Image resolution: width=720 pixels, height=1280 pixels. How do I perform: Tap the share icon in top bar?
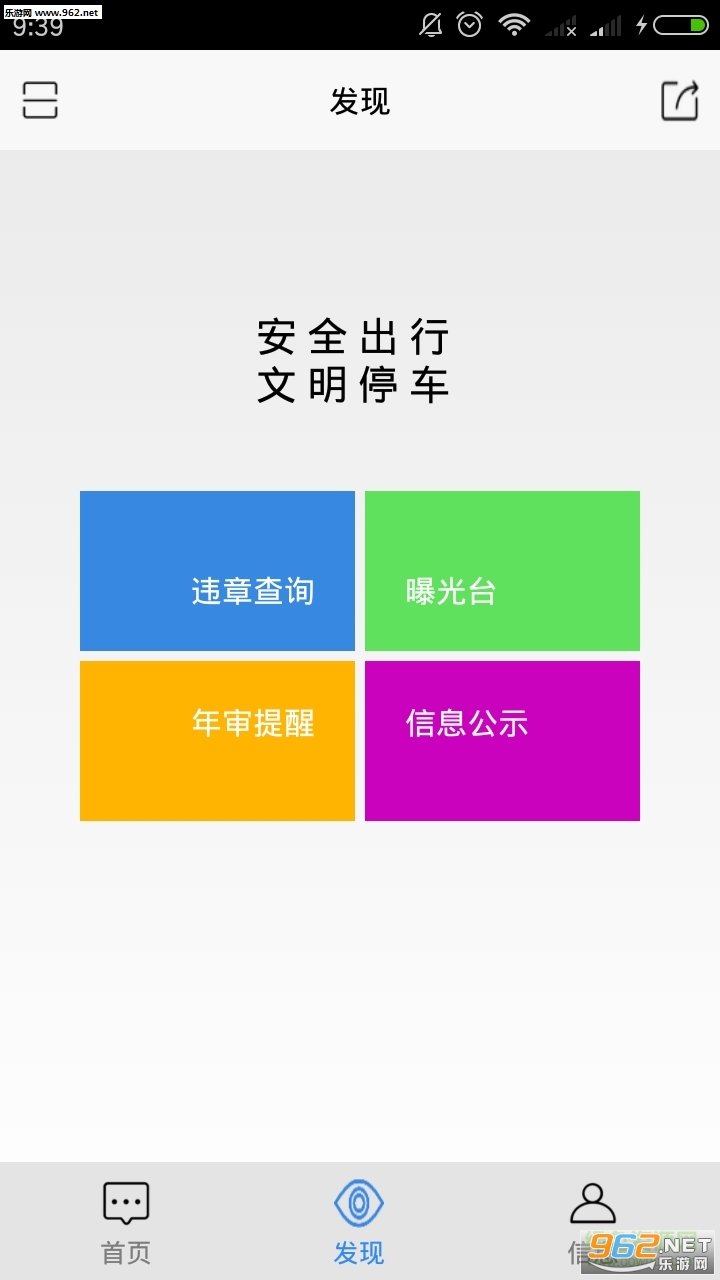tap(680, 100)
